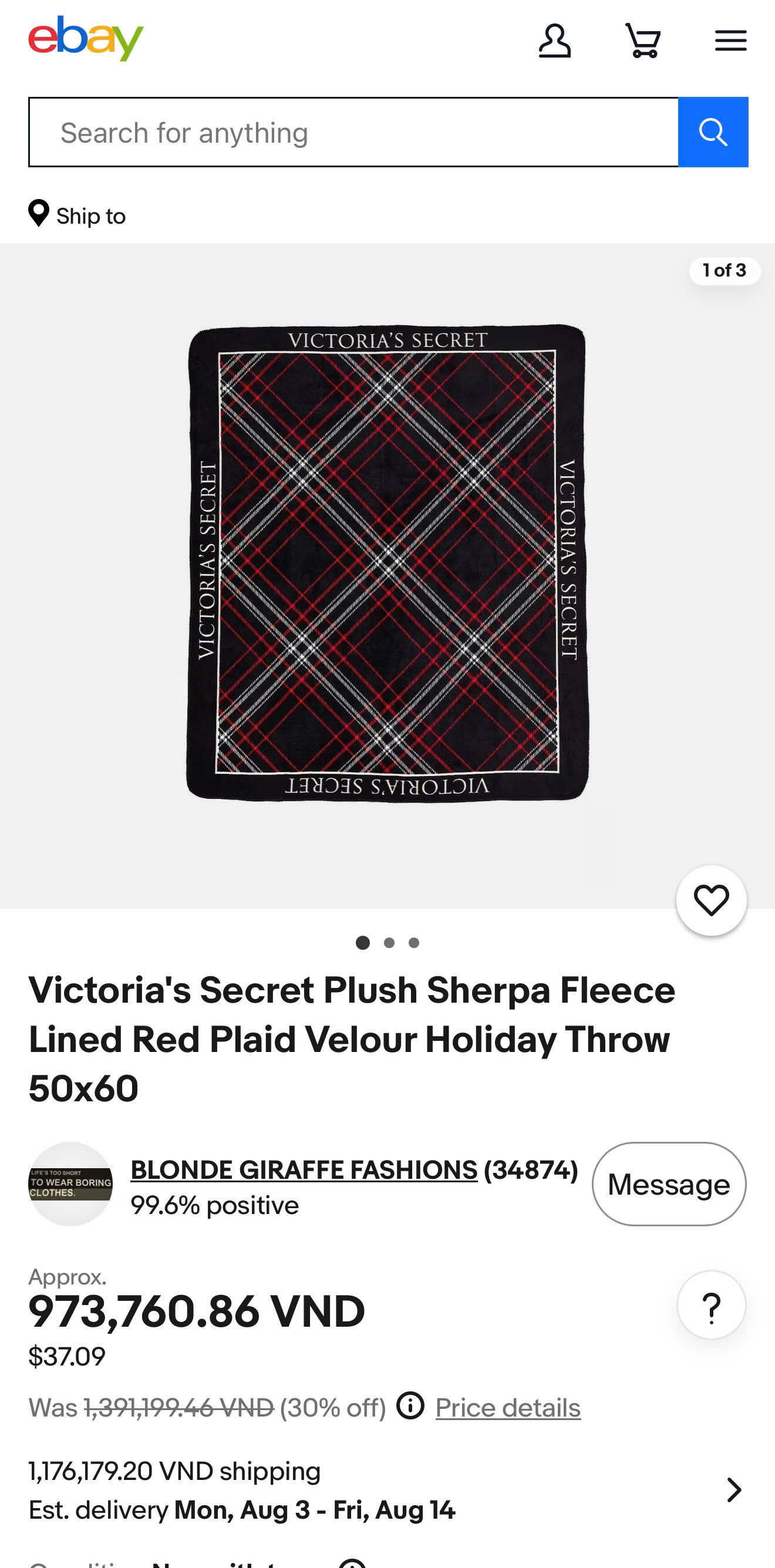This screenshot has height=1568, width=775.
Task: Tap the price info icon
Action: coord(410,1405)
